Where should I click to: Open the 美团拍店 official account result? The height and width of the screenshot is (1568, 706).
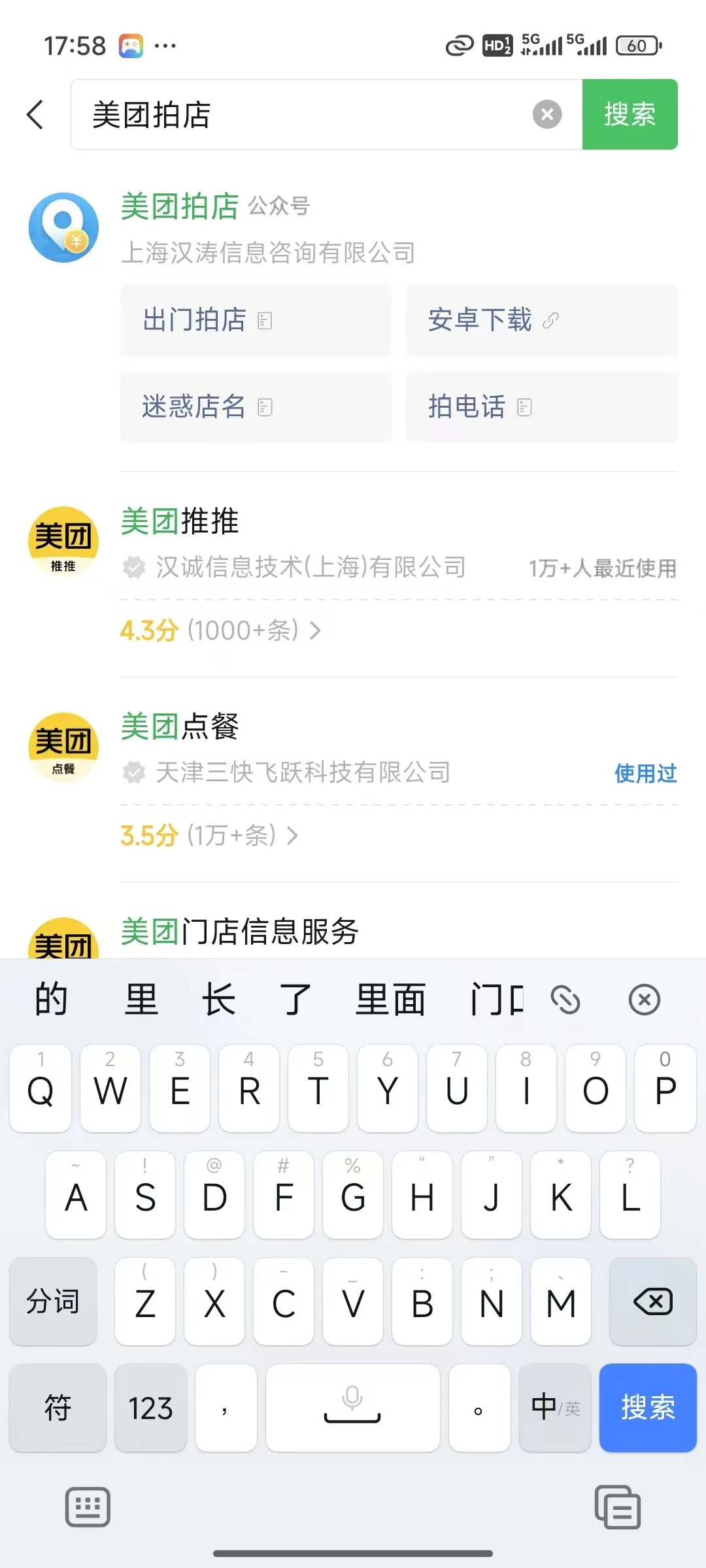coord(180,208)
